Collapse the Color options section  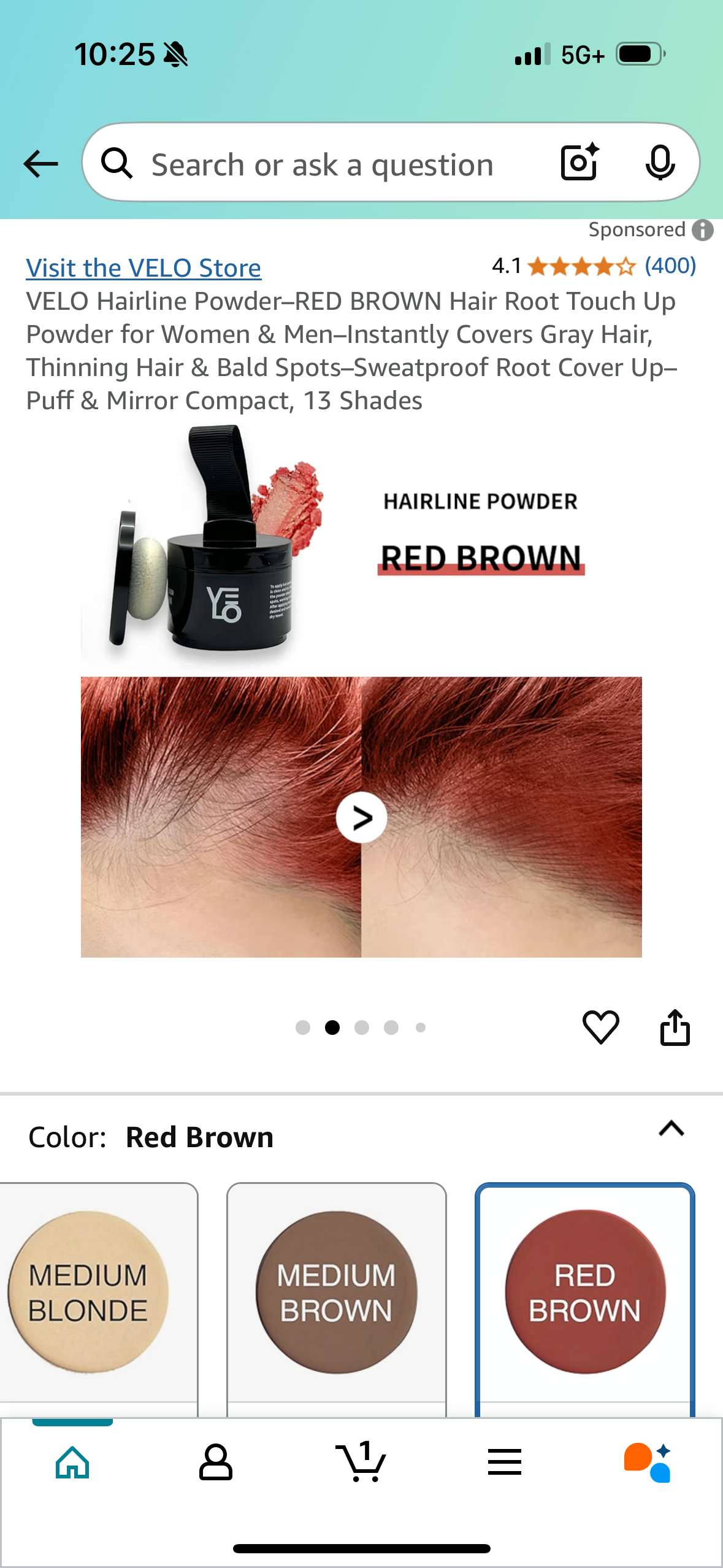click(x=671, y=1129)
